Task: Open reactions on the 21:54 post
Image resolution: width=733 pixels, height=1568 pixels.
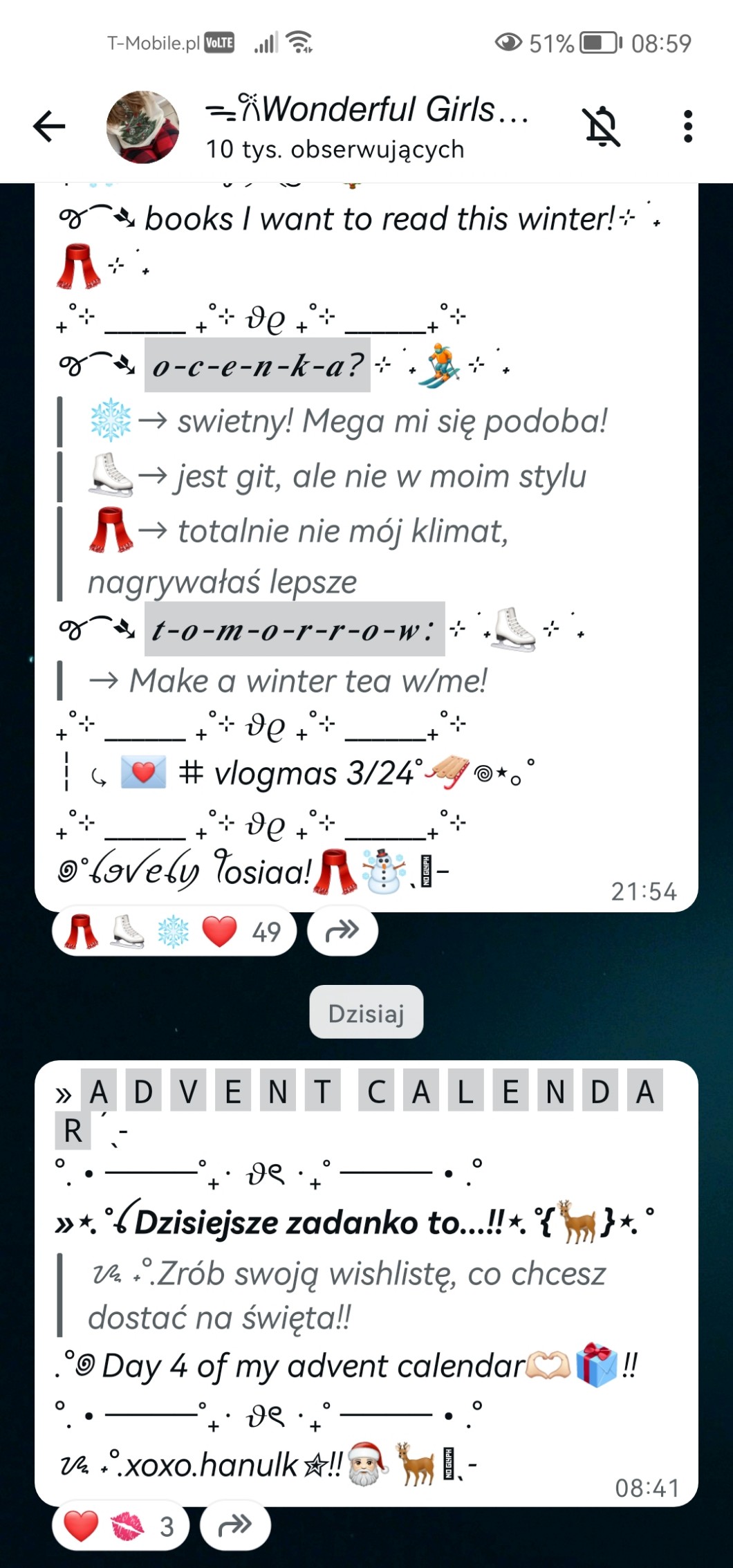Action: 174,932
